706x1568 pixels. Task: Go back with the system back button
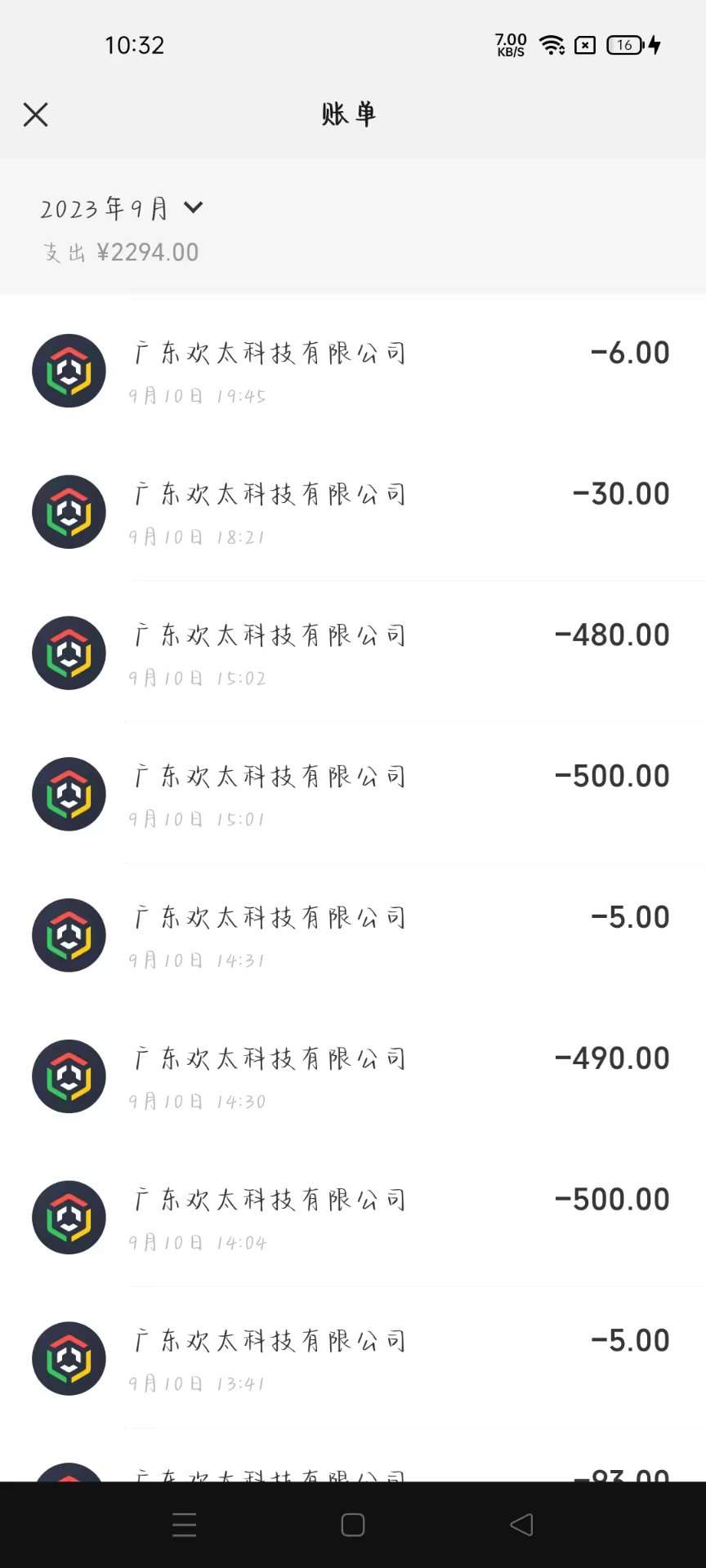[x=521, y=1525]
